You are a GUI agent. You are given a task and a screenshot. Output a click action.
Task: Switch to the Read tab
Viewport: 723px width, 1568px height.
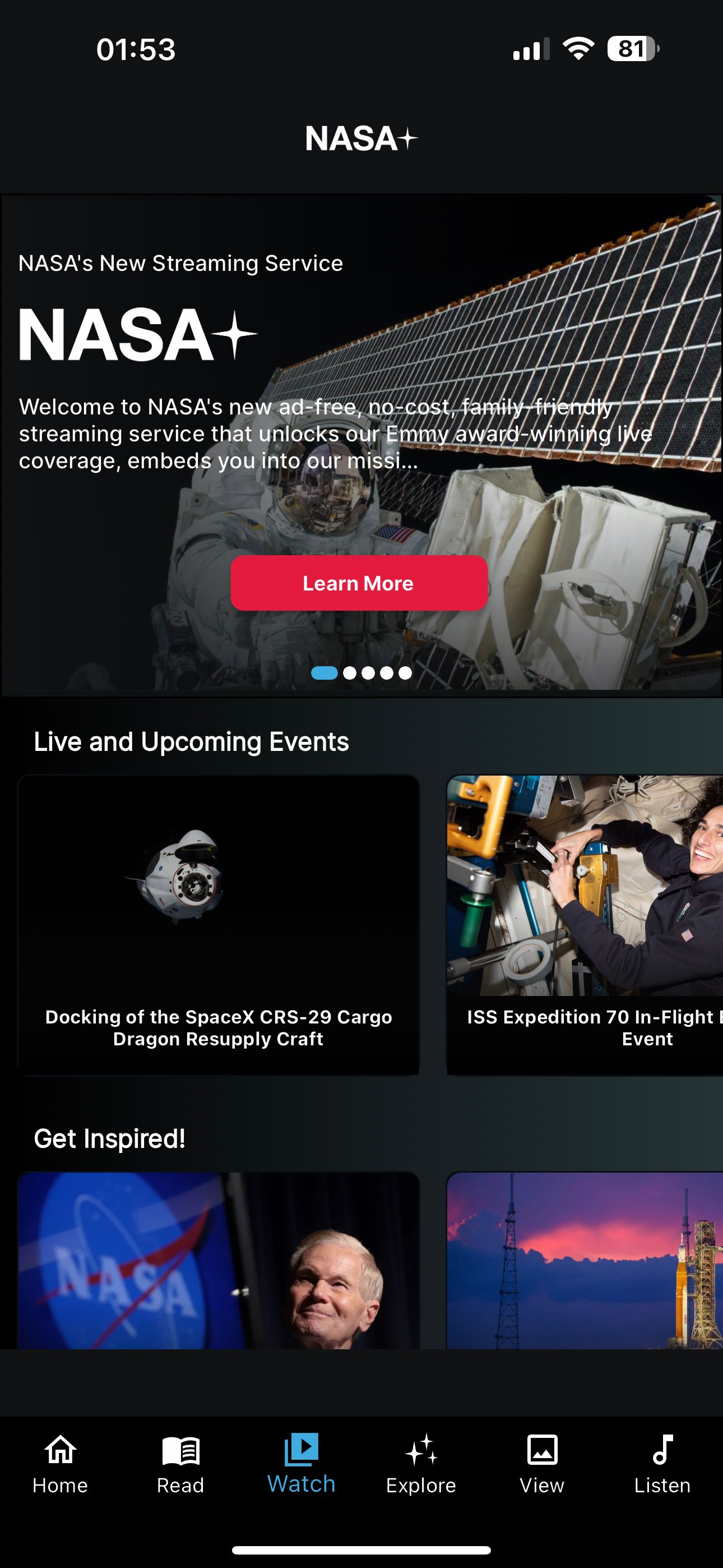pyautogui.click(x=180, y=1463)
